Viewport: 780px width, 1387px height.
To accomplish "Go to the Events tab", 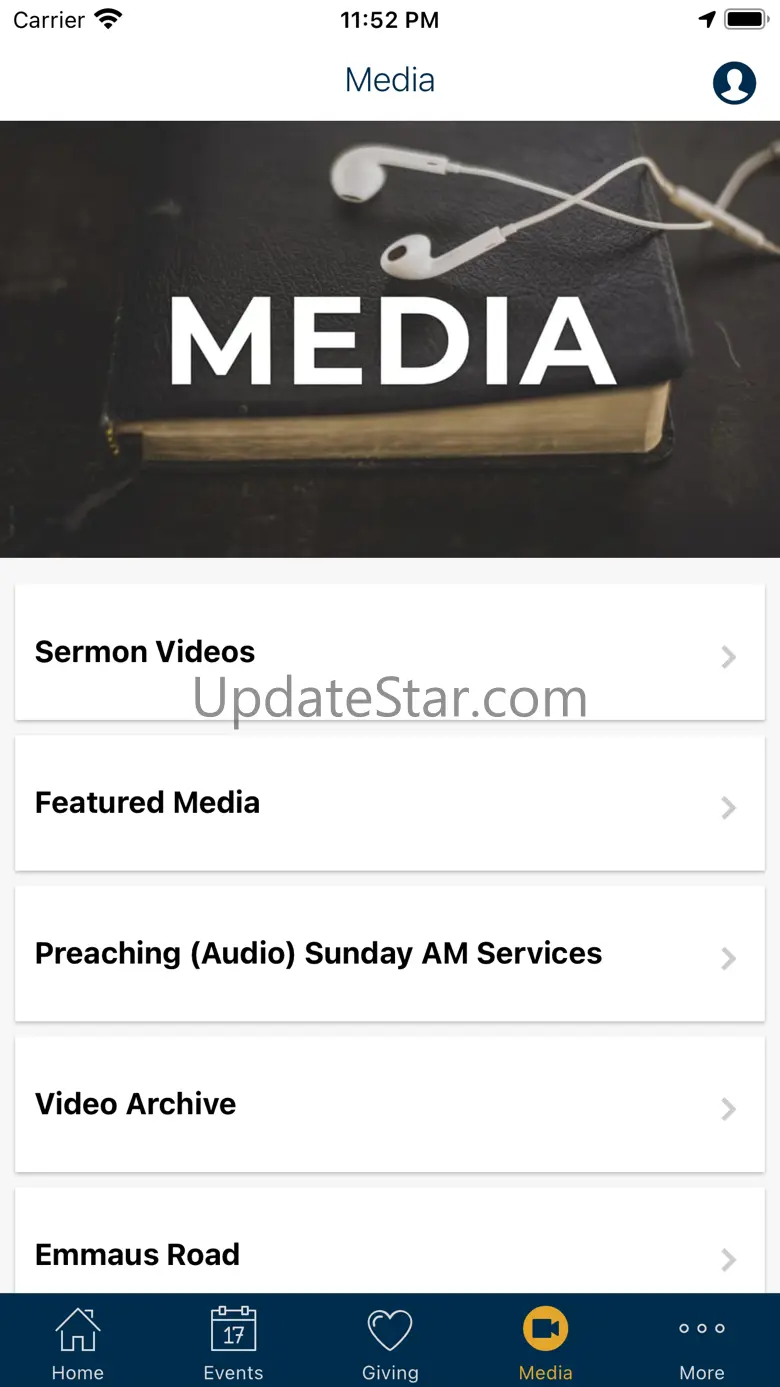I will pyautogui.click(x=234, y=1343).
